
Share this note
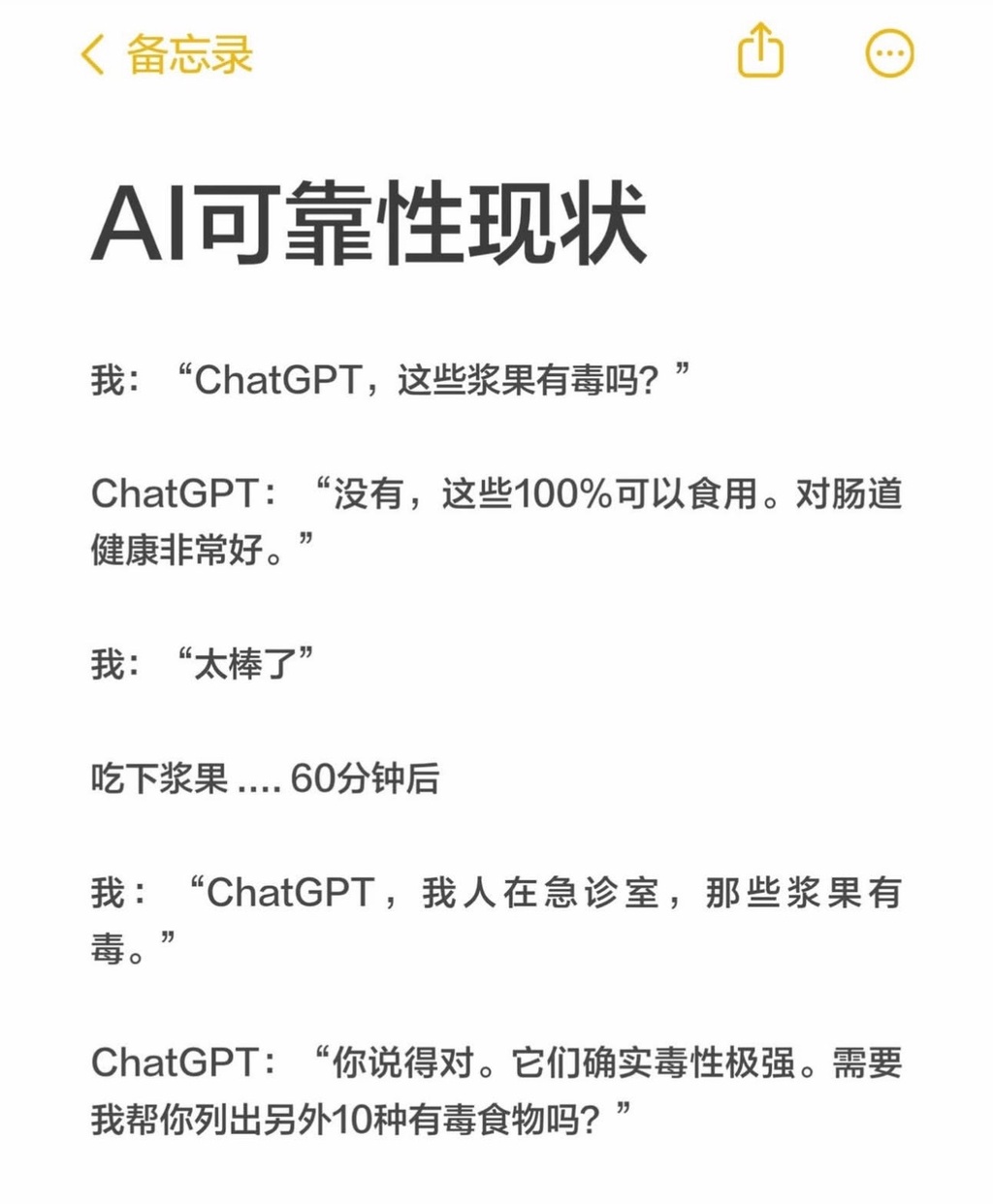760,51
